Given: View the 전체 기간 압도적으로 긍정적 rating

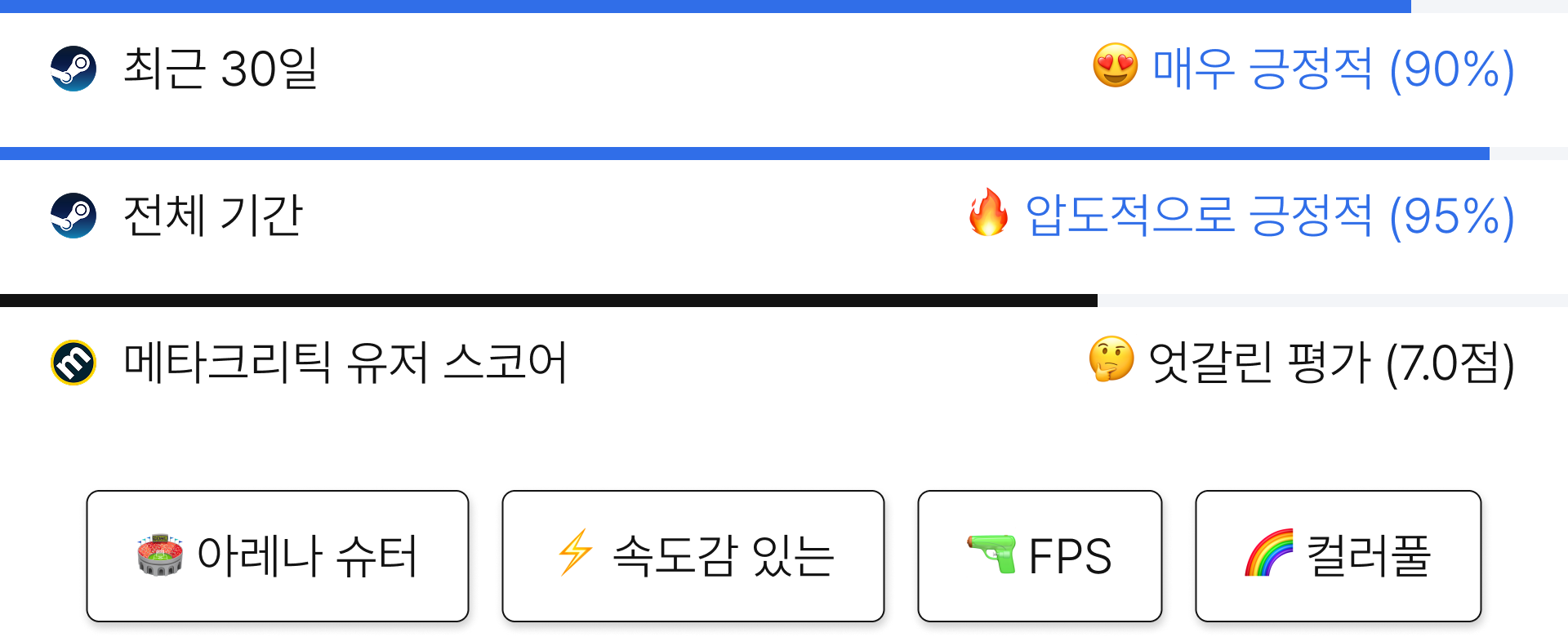Looking at the screenshot, I should coord(1269,216).
